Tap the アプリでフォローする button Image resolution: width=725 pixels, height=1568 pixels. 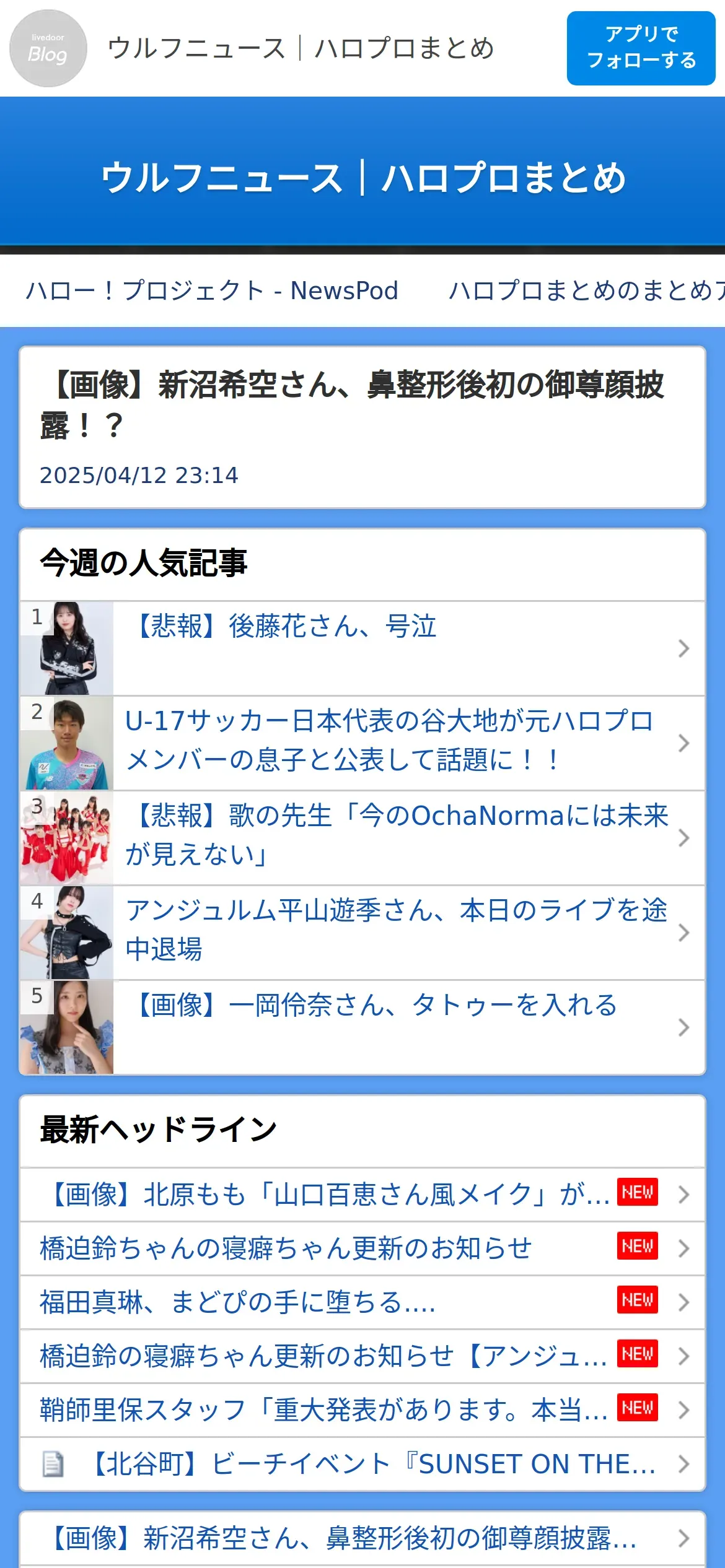[x=641, y=48]
